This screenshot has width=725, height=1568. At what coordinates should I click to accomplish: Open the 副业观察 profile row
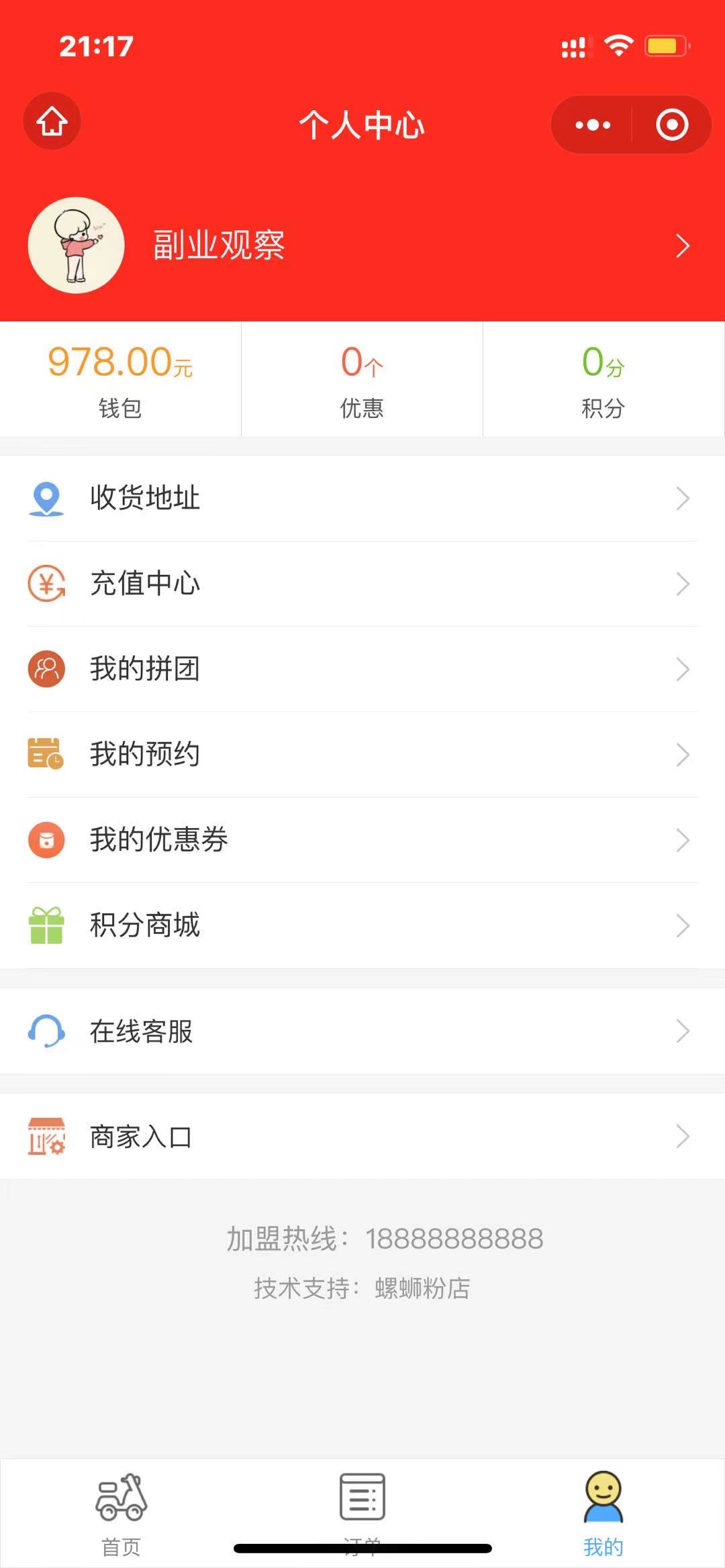pos(362,246)
